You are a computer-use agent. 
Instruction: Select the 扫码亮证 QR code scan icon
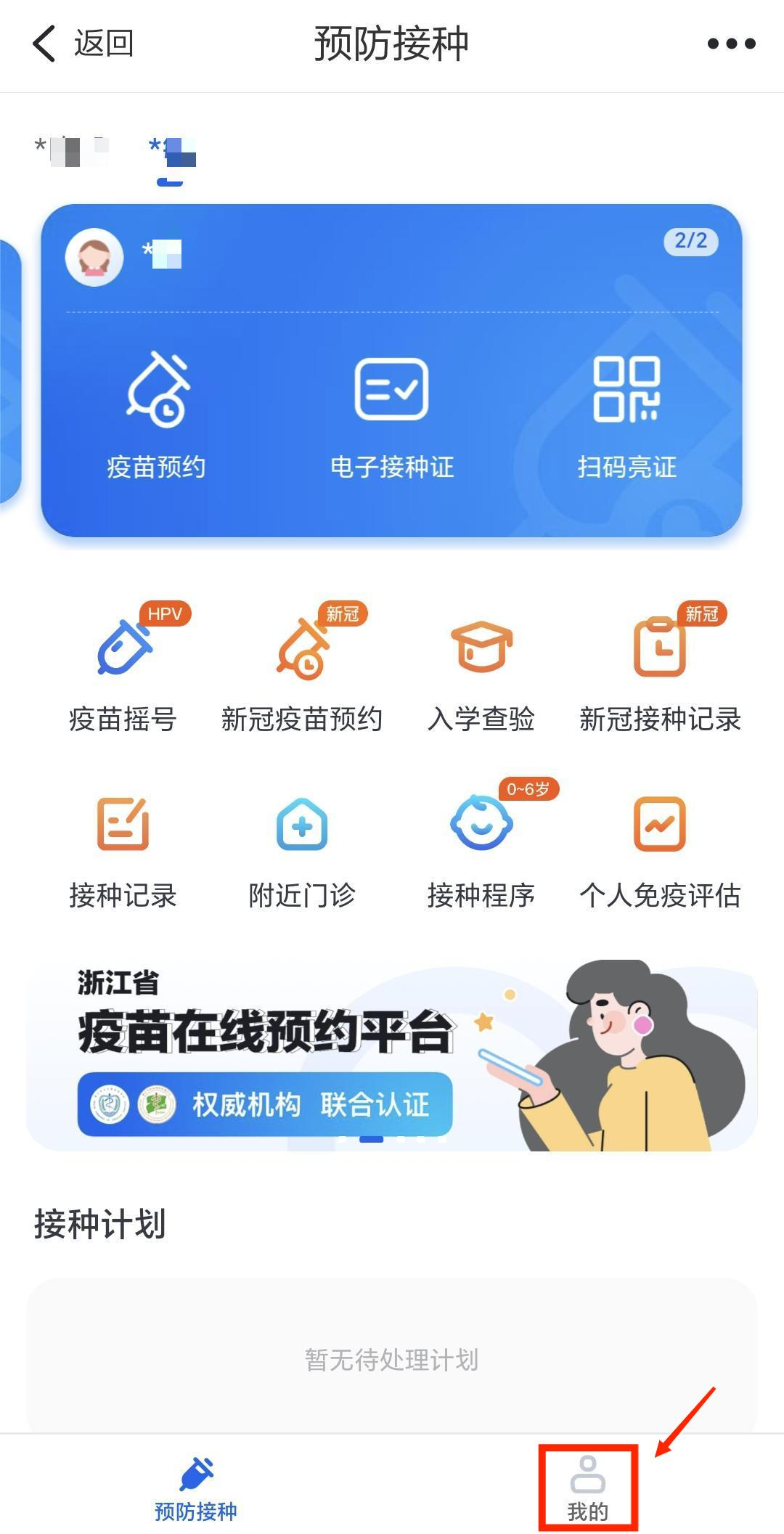[x=628, y=417]
